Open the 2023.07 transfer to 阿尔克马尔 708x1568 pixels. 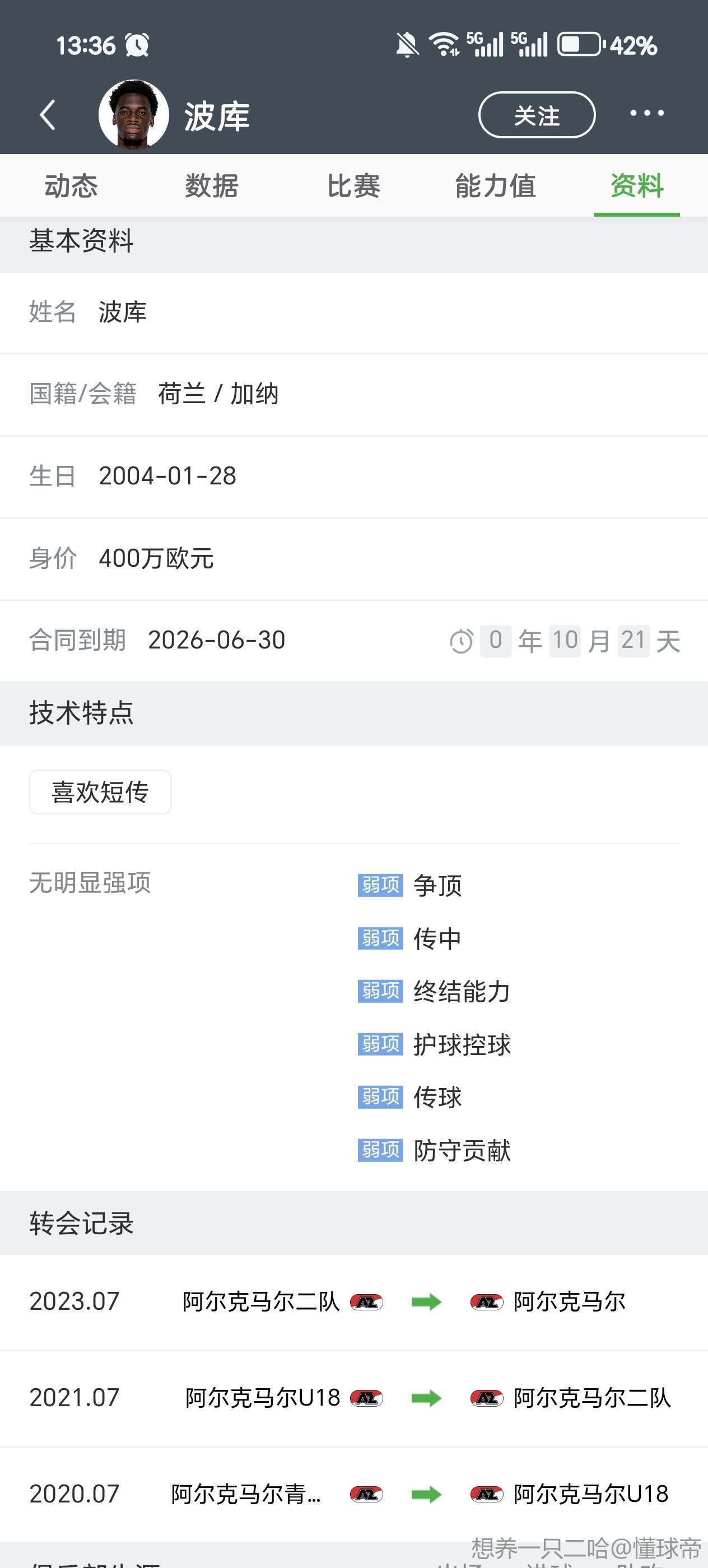coord(353,1302)
